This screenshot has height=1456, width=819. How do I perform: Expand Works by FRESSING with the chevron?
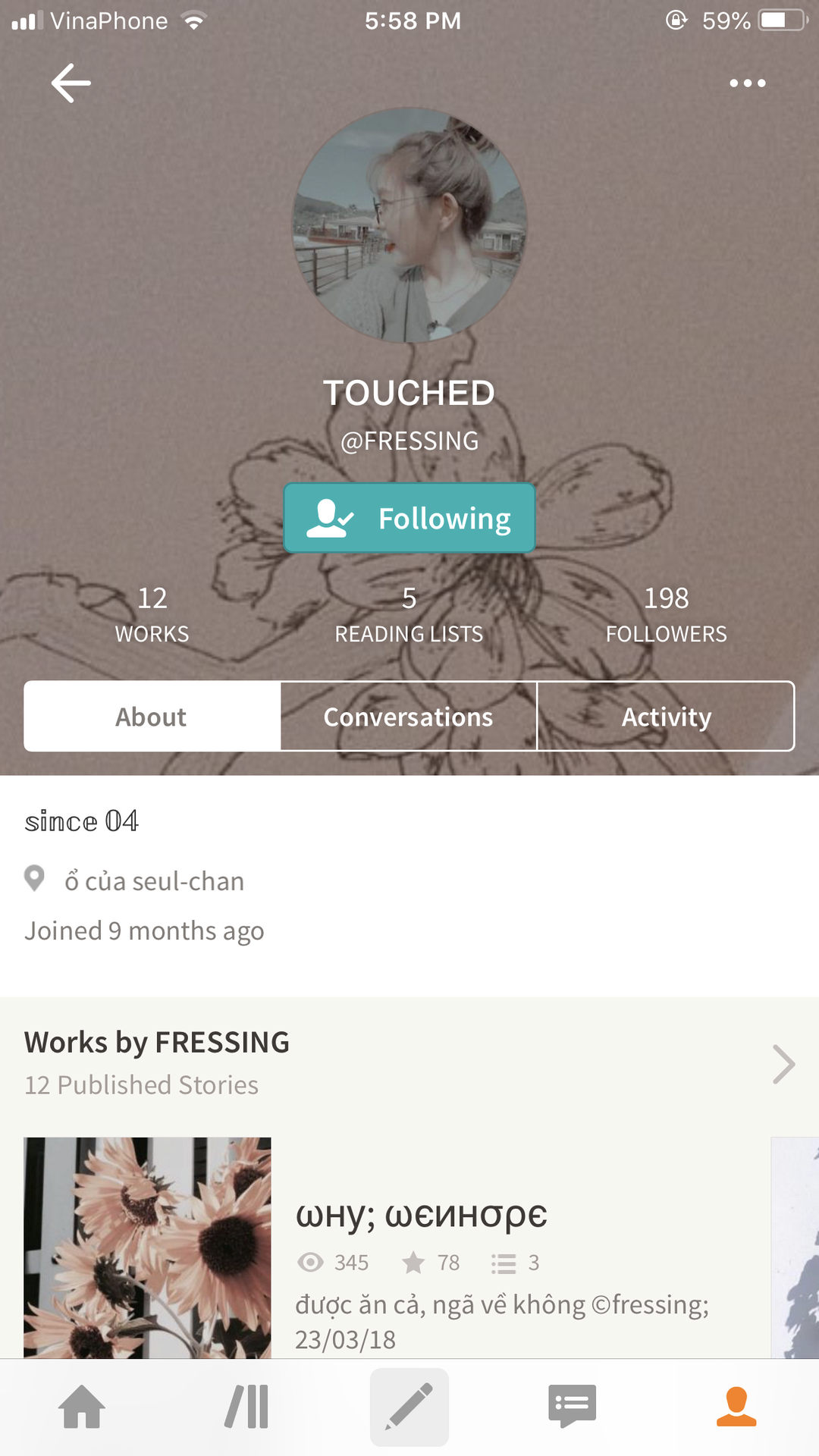point(783,1064)
